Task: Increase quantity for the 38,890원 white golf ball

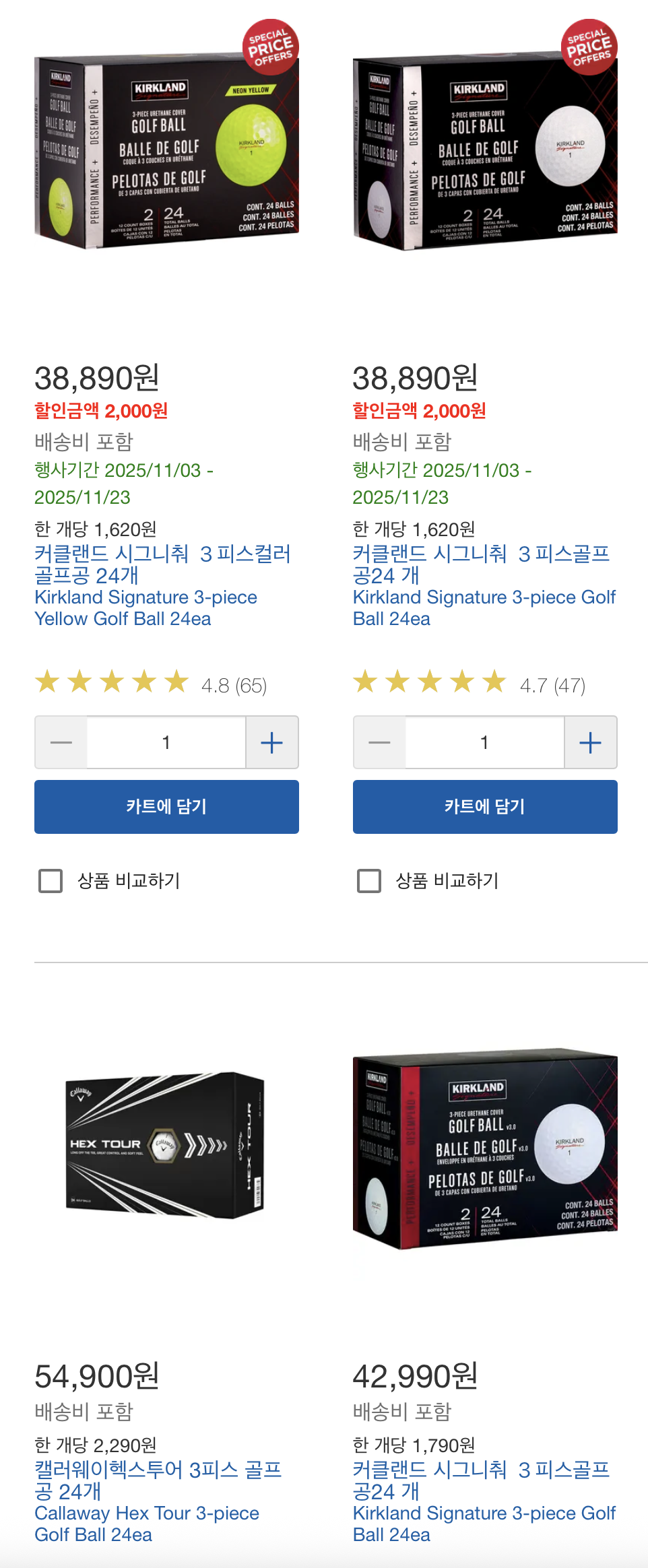Action: point(590,742)
